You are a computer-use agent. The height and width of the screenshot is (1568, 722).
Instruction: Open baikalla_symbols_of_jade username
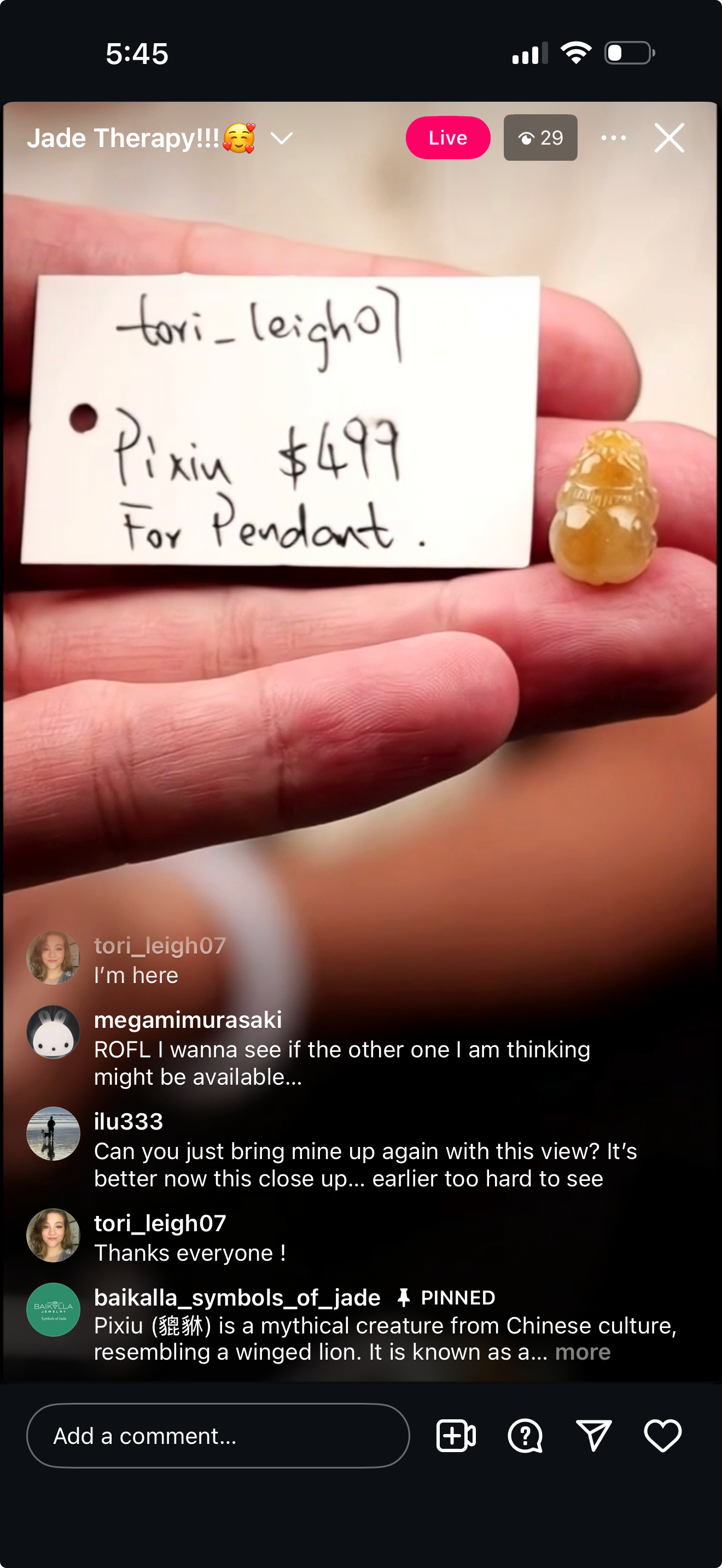237,1297
